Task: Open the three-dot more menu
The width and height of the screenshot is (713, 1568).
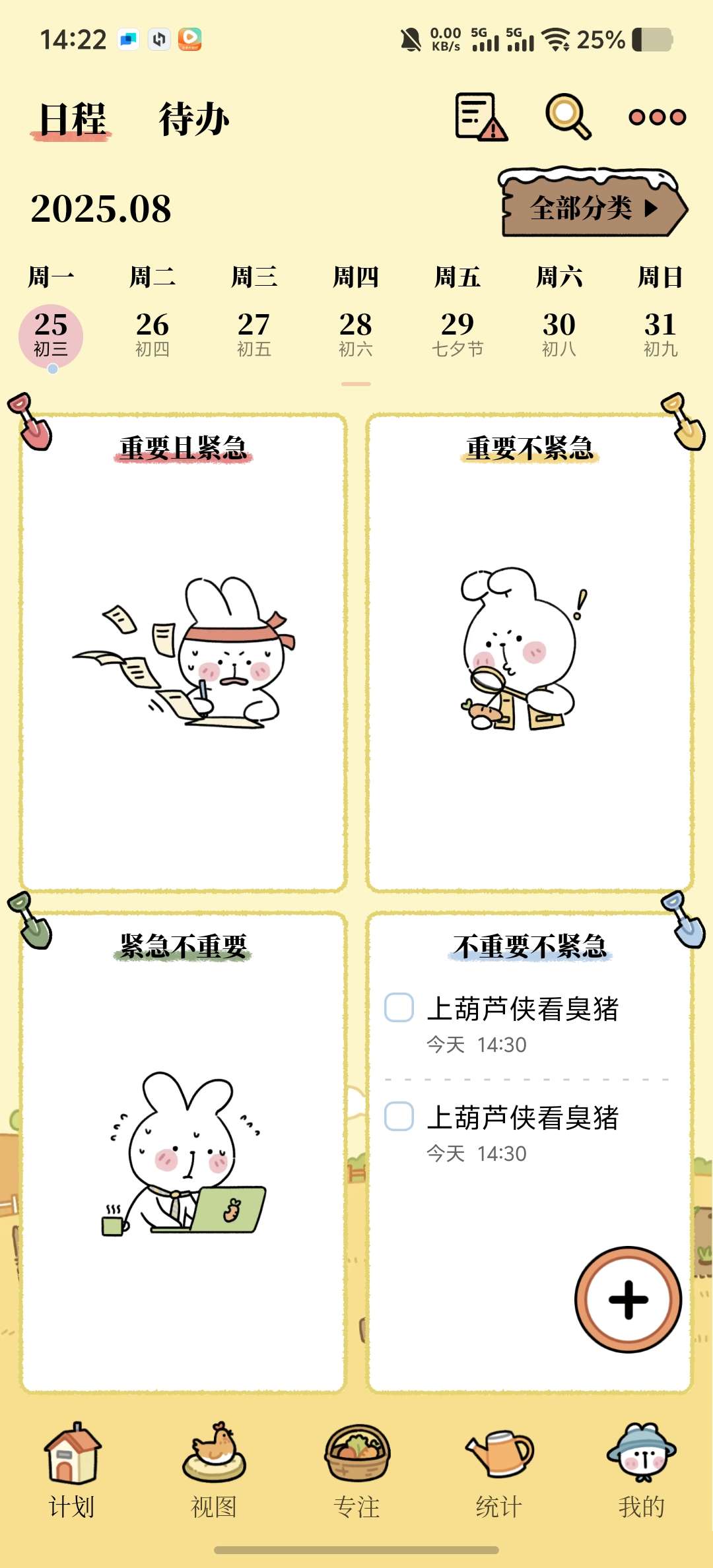Action: 657,117
